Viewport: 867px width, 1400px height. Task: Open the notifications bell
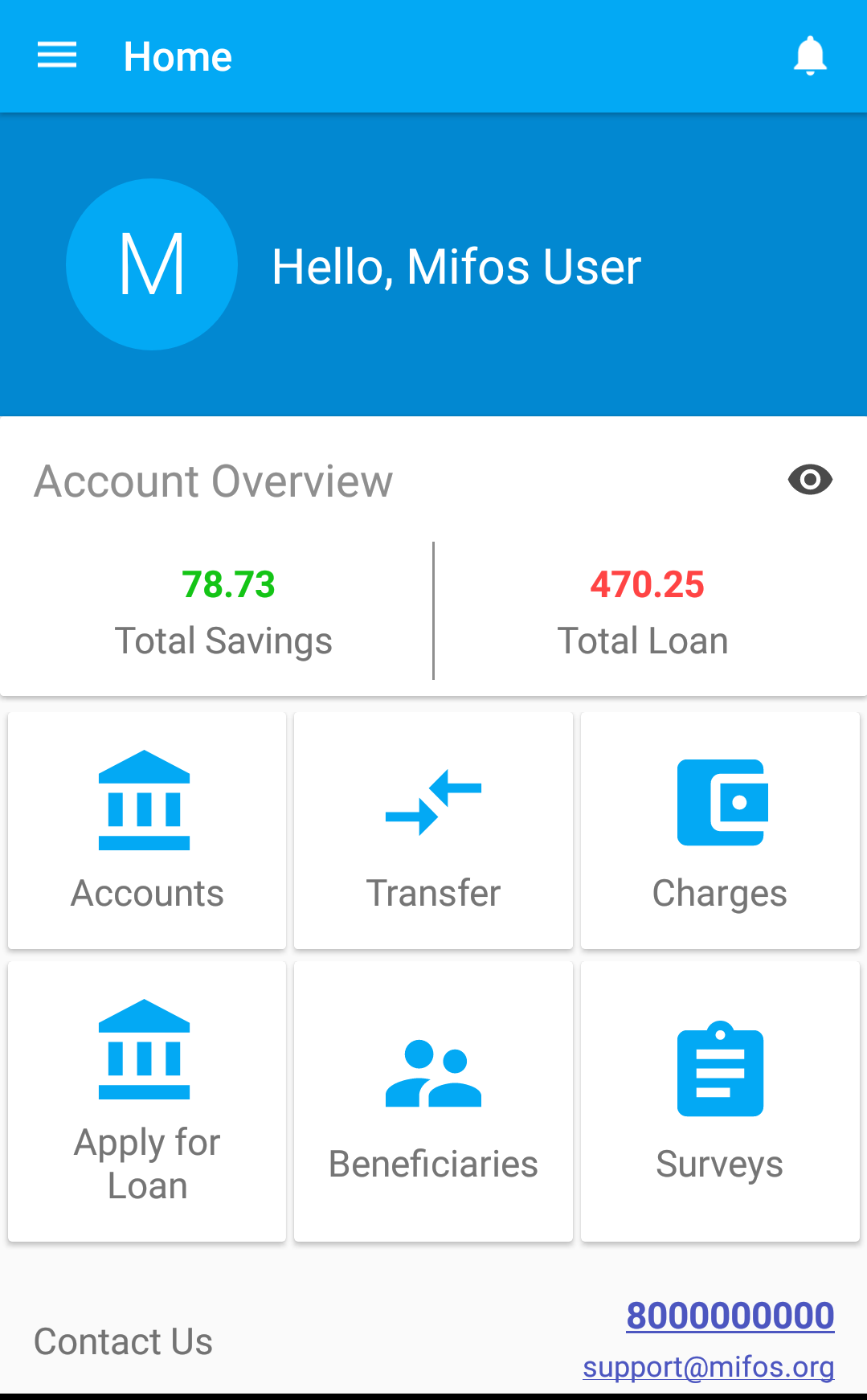810,56
